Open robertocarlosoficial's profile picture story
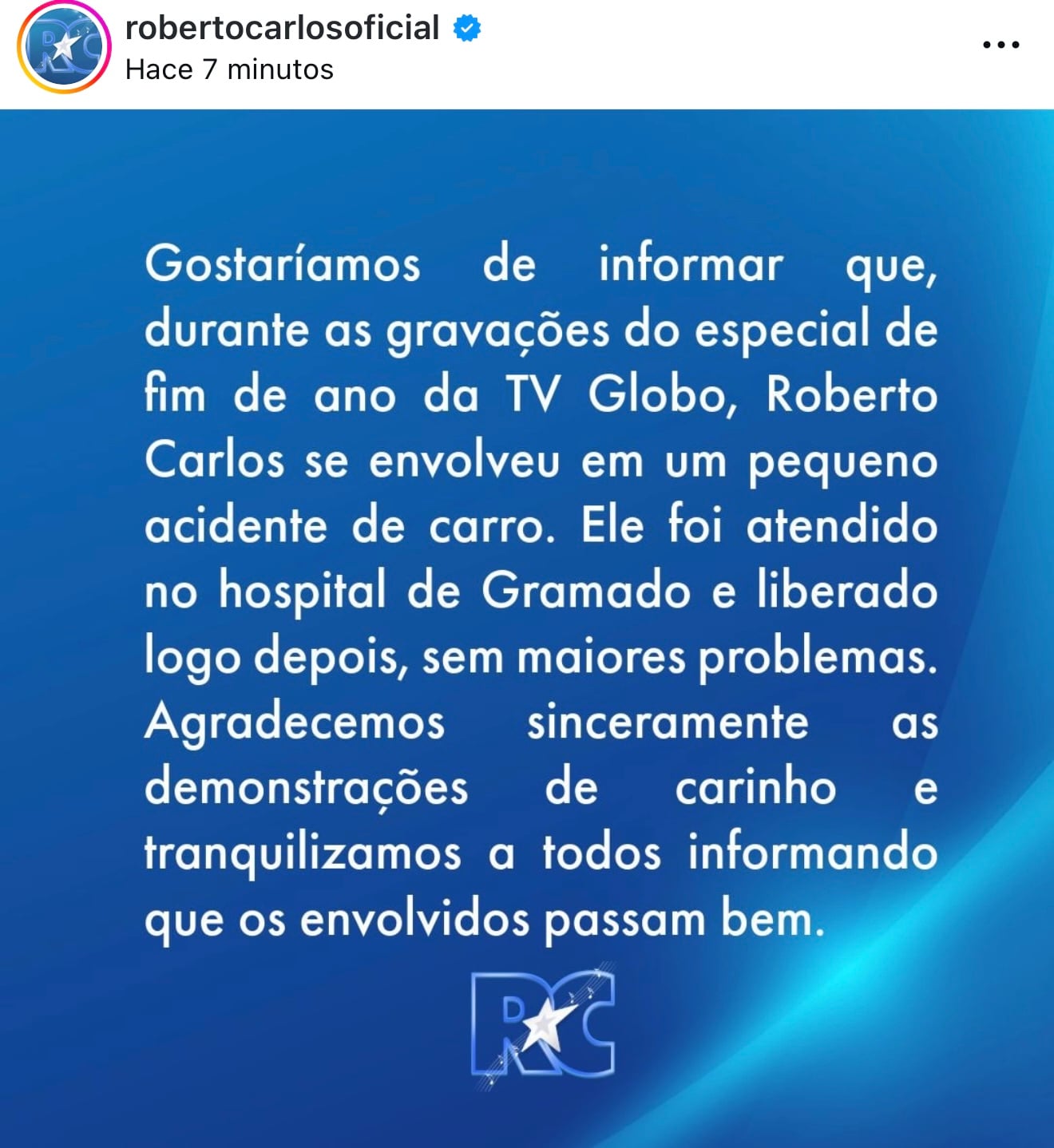The image size is (1054, 1148). pos(63,48)
